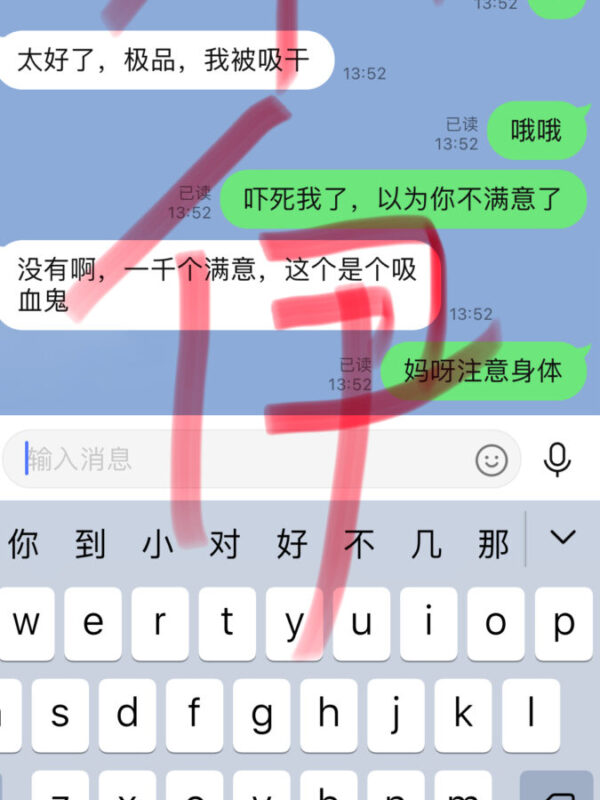The image size is (600, 800).
Task: Type the letter t key
Action: [227, 623]
